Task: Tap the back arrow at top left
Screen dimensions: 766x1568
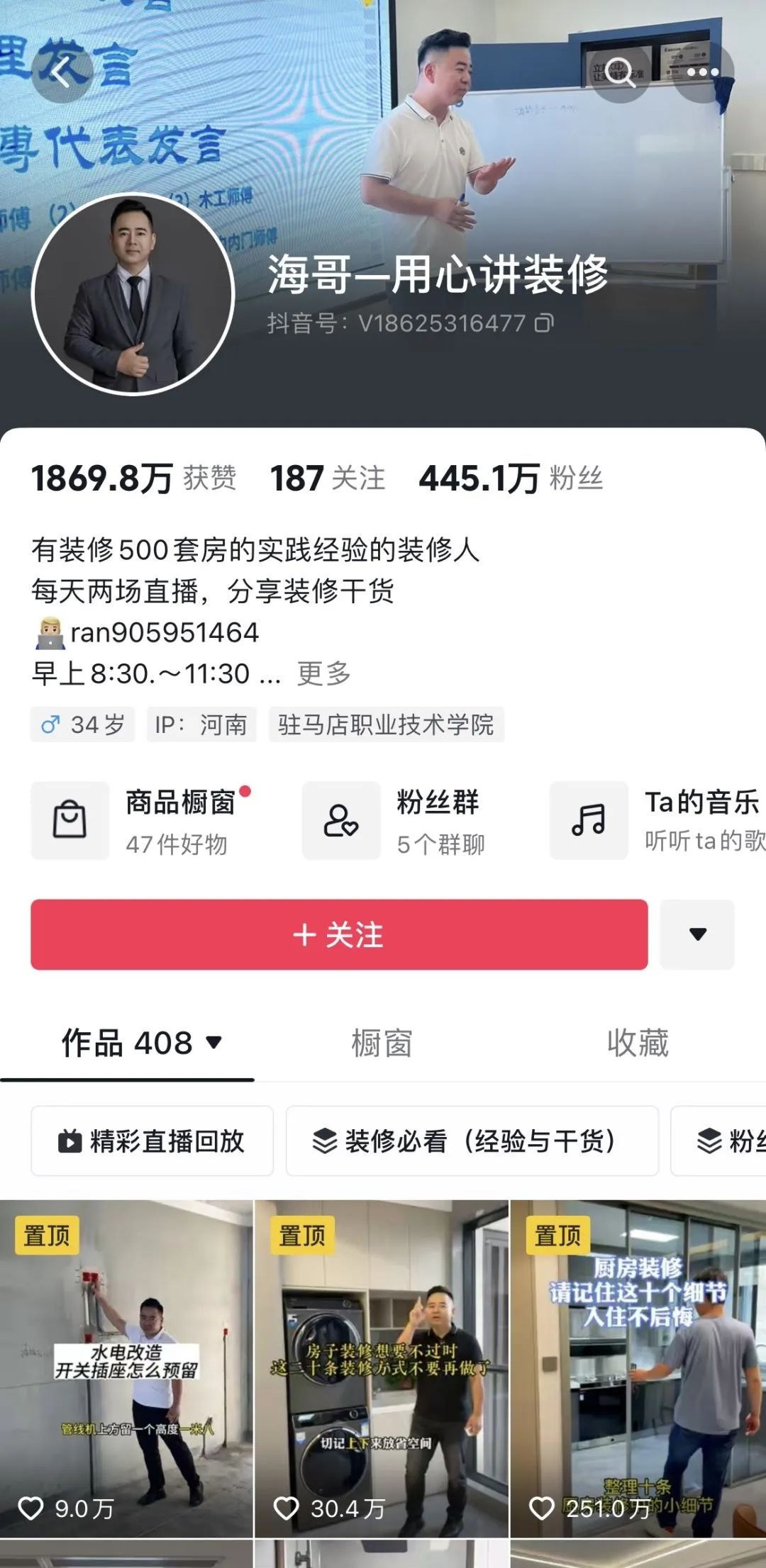Action: (62, 73)
